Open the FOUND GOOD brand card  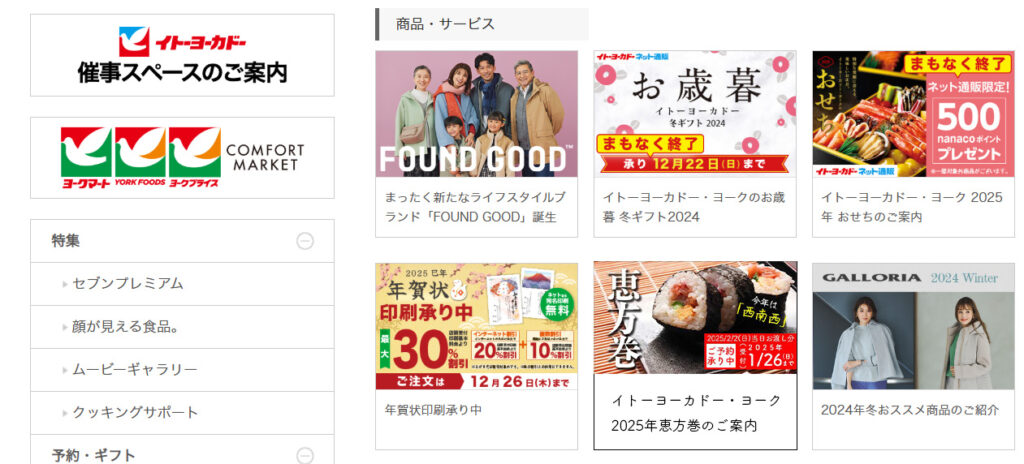[x=476, y=143]
